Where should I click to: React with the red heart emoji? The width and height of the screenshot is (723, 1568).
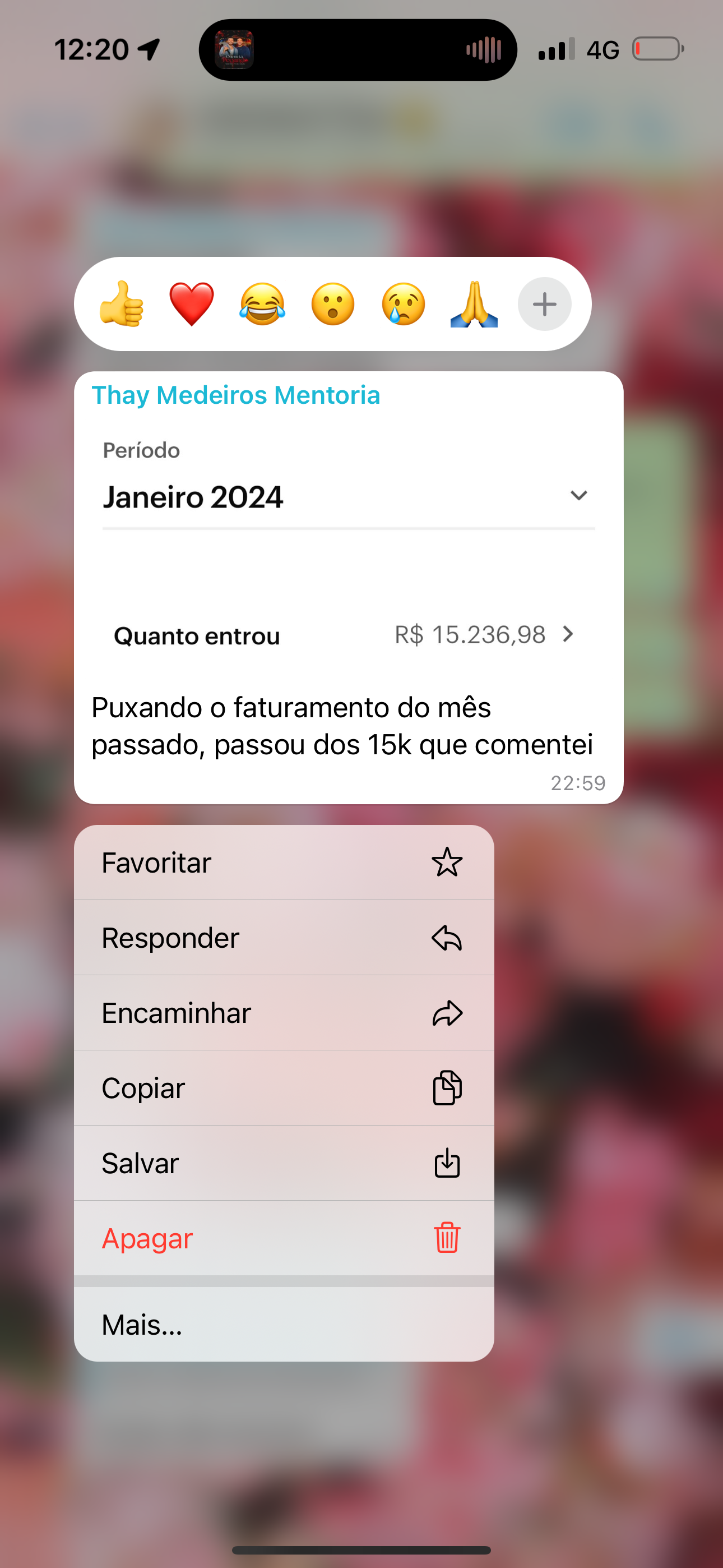tap(192, 304)
